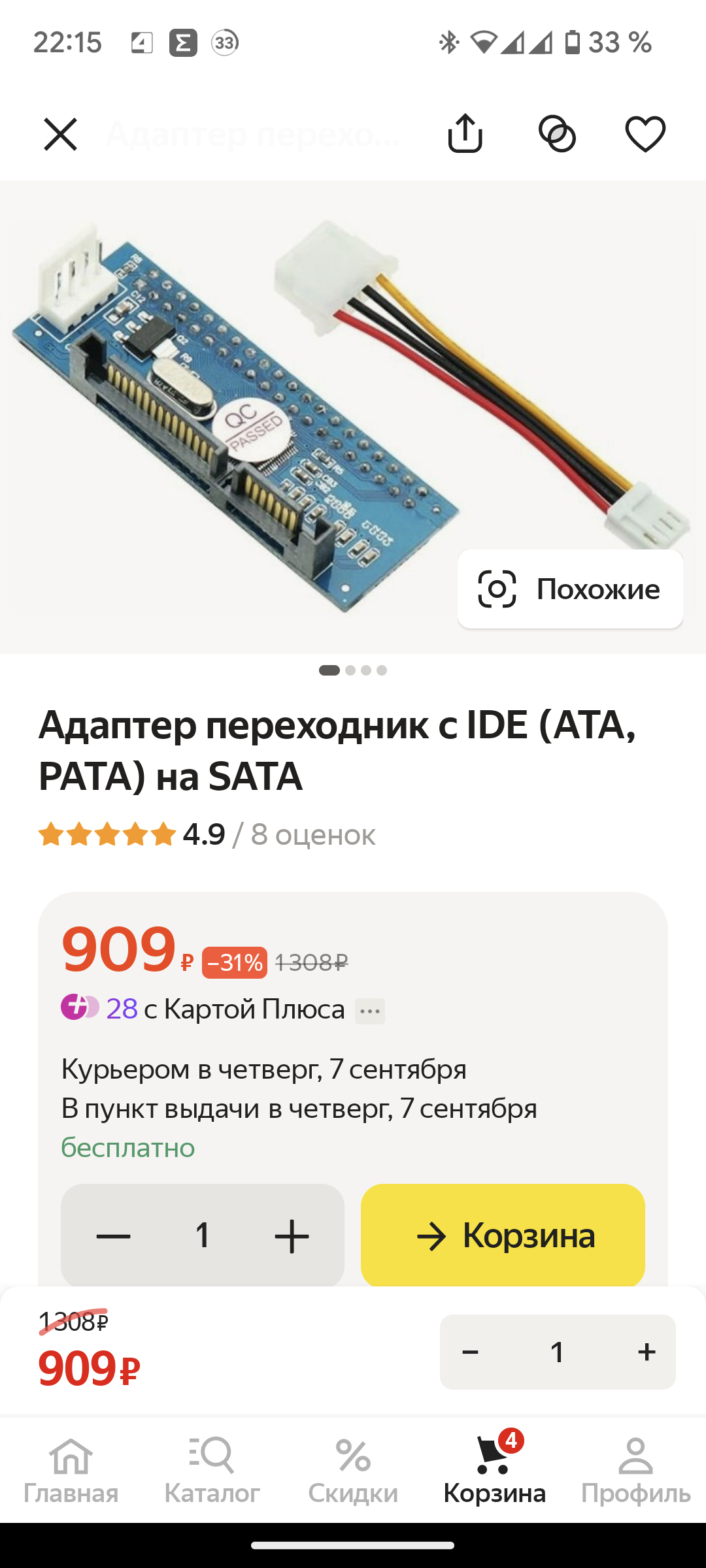Viewport: 706px width, 1568px height.
Task: Go to the Скидки tab
Action: pos(353,1470)
